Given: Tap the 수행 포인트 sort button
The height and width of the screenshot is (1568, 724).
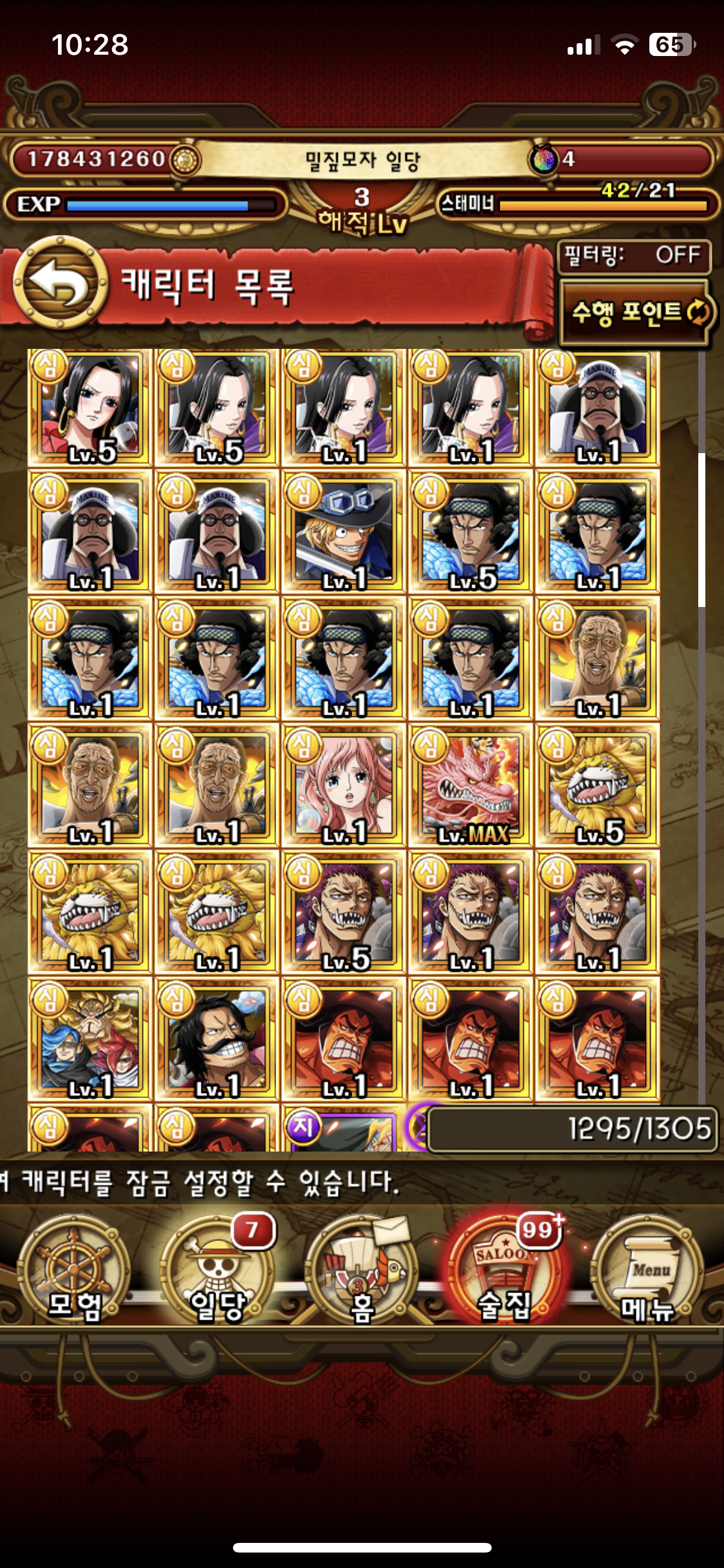Looking at the screenshot, I should pyautogui.click(x=638, y=313).
